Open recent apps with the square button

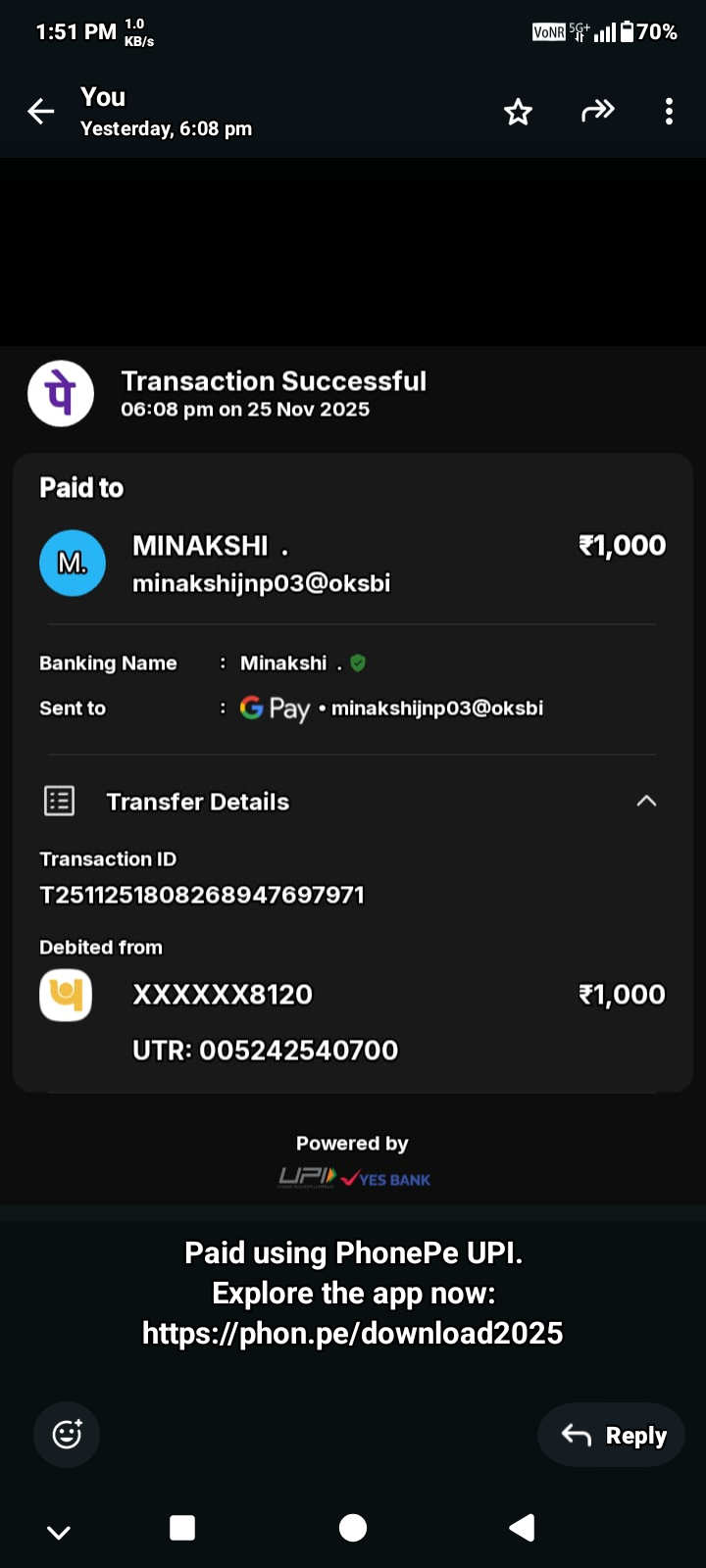point(182,1528)
